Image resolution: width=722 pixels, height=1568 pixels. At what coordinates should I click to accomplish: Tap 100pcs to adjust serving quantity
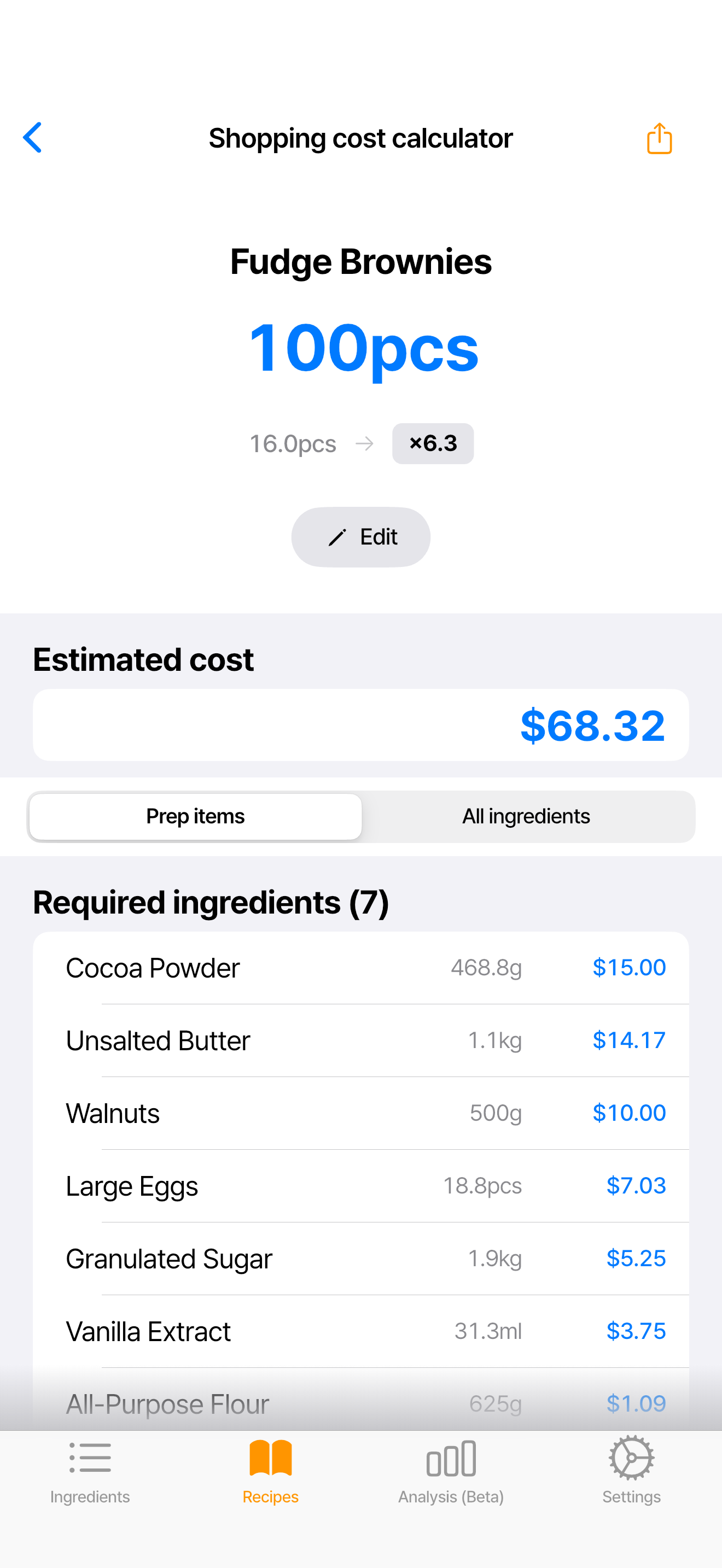[361, 348]
